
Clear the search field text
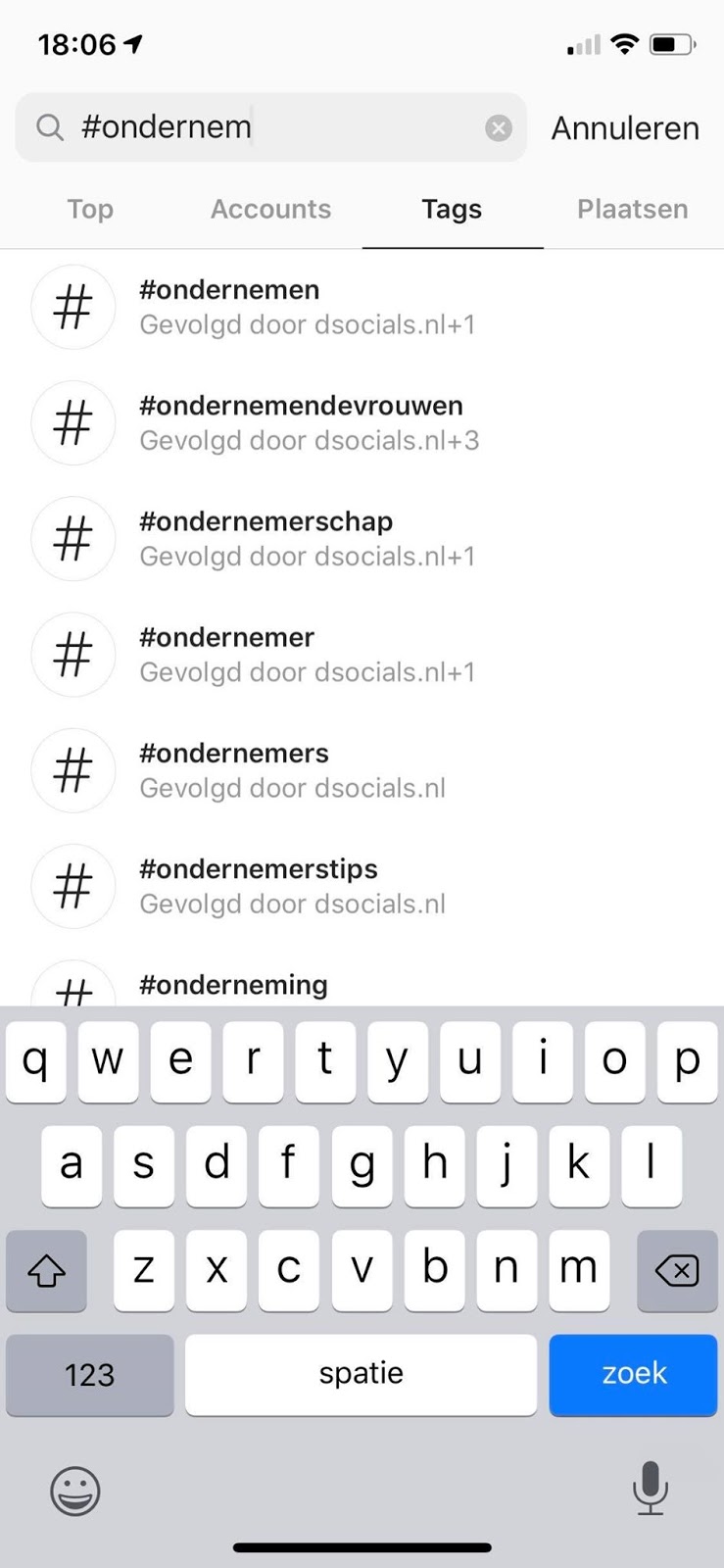click(x=499, y=128)
